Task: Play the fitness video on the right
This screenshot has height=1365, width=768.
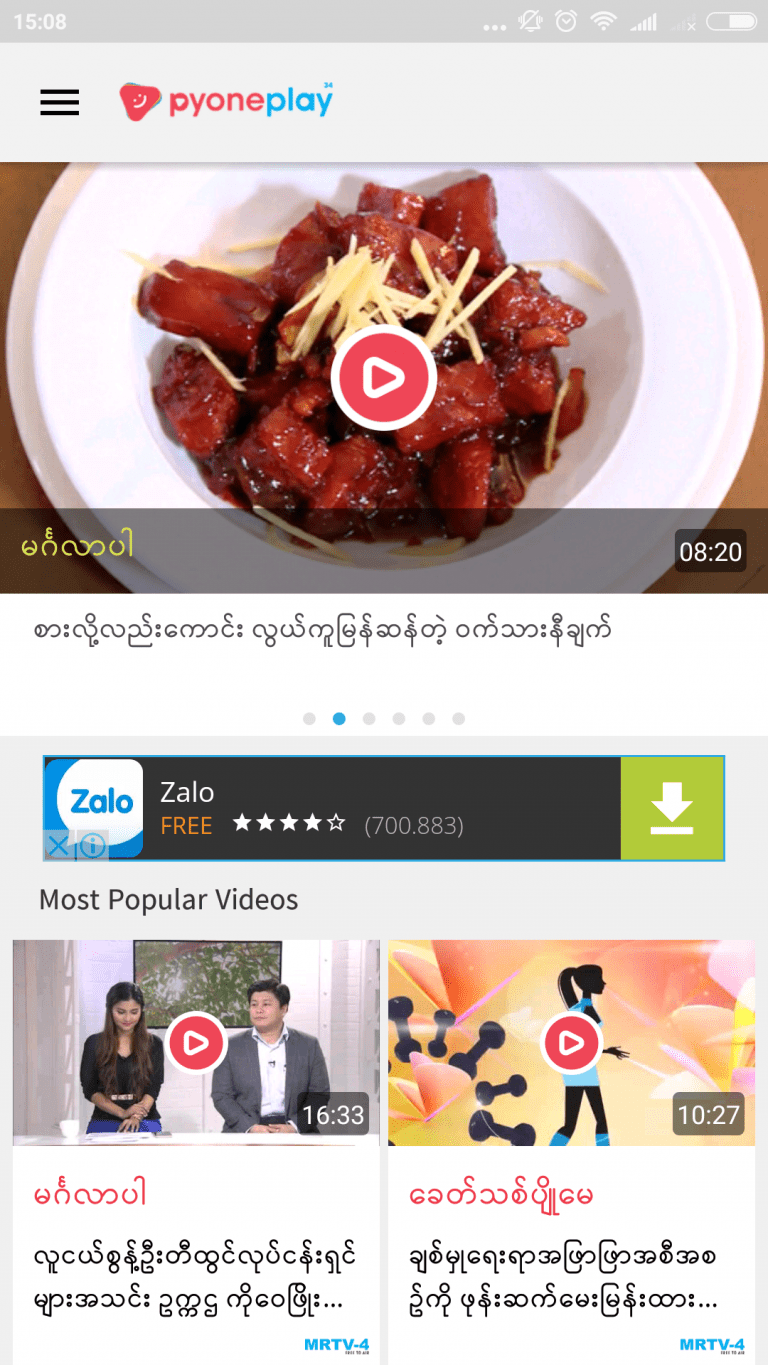Action: (571, 1042)
